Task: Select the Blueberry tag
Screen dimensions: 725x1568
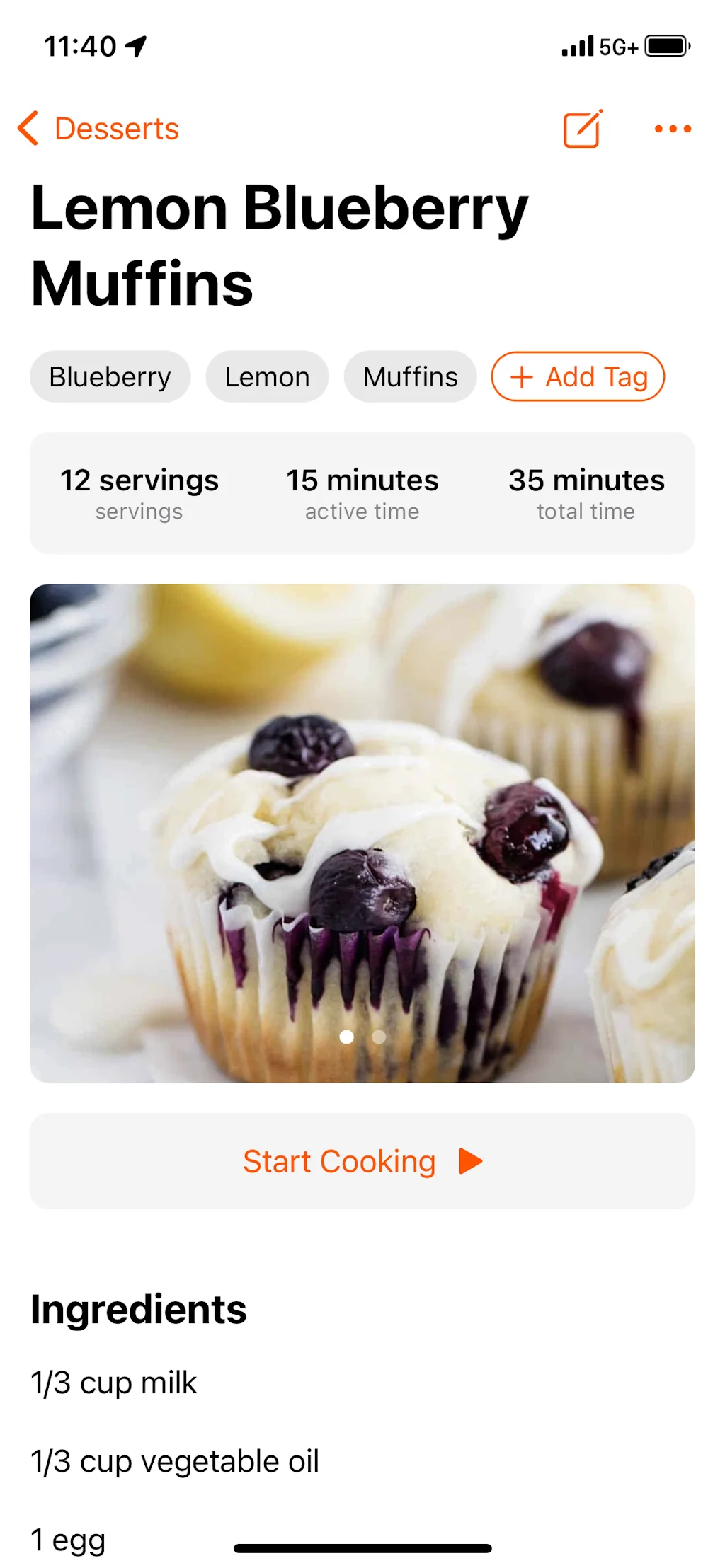Action: pos(110,377)
